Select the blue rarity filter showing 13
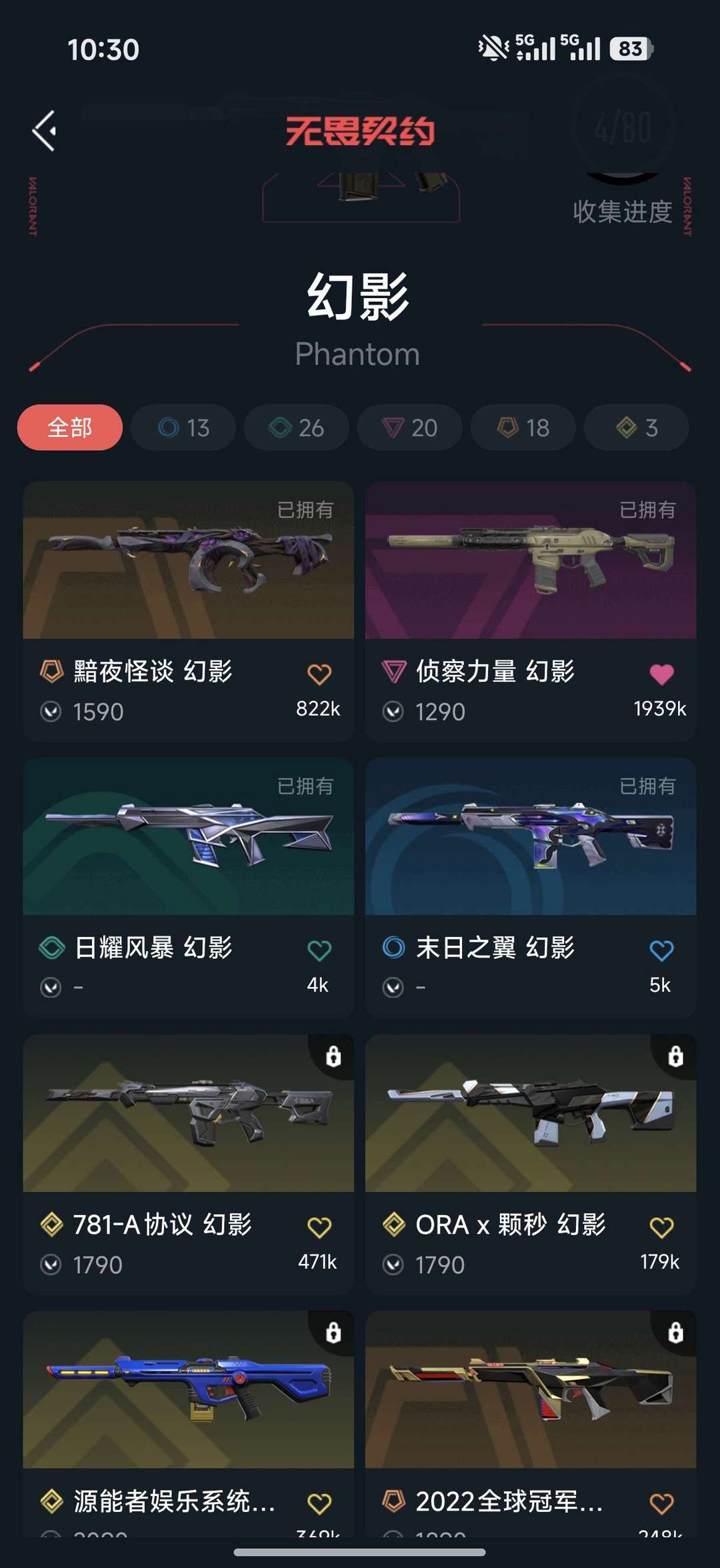This screenshot has width=720, height=1568. tap(182, 428)
